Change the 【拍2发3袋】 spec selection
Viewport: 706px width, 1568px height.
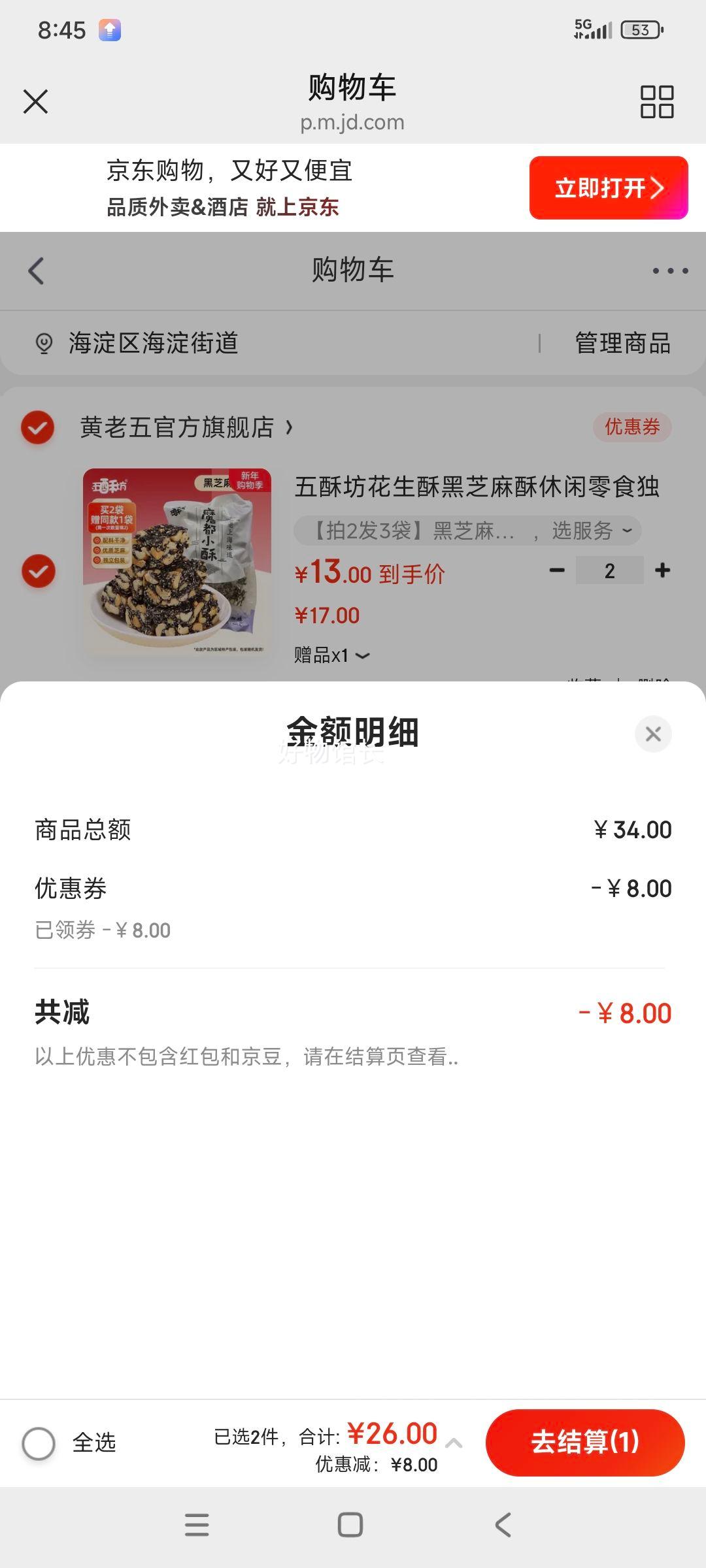467,531
